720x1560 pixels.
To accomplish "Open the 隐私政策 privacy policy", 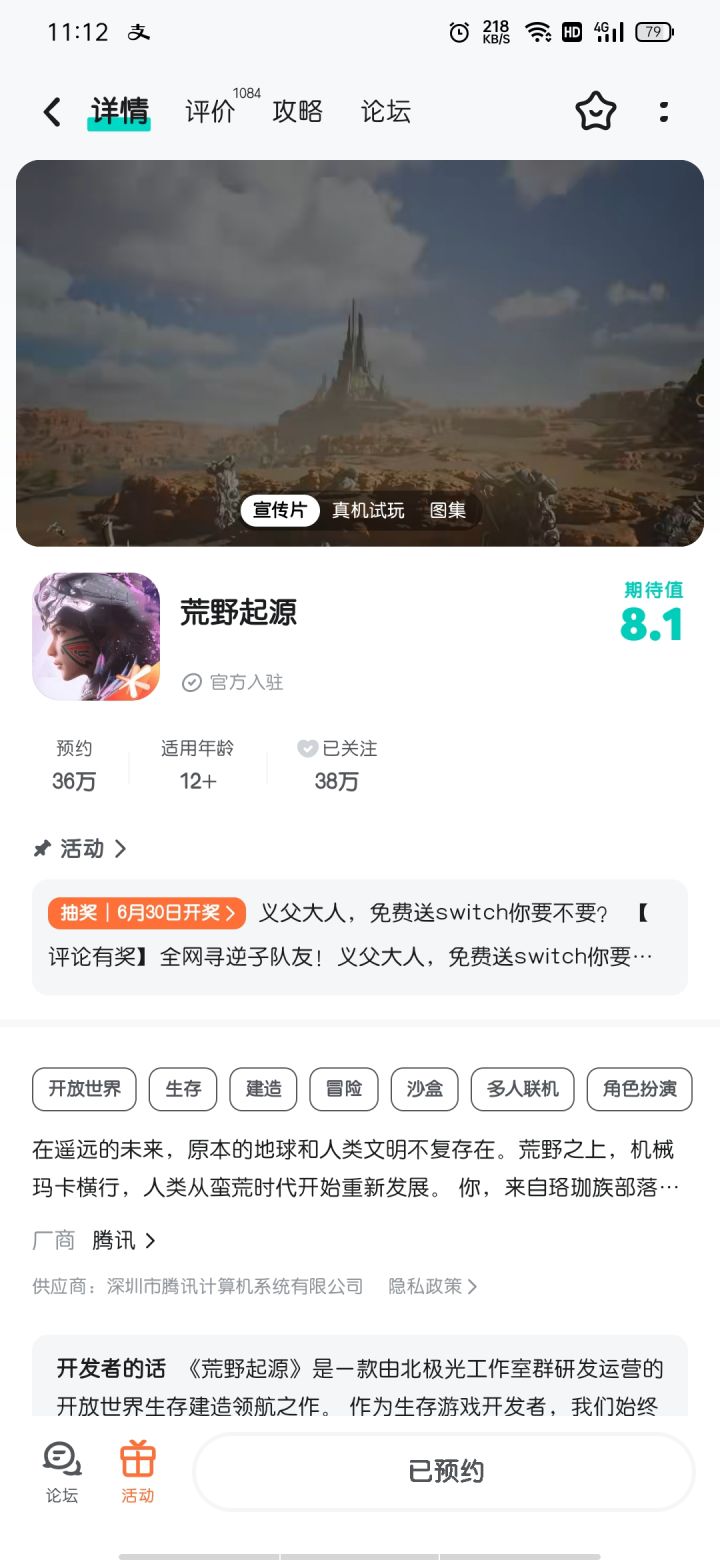I will pyautogui.click(x=430, y=1287).
